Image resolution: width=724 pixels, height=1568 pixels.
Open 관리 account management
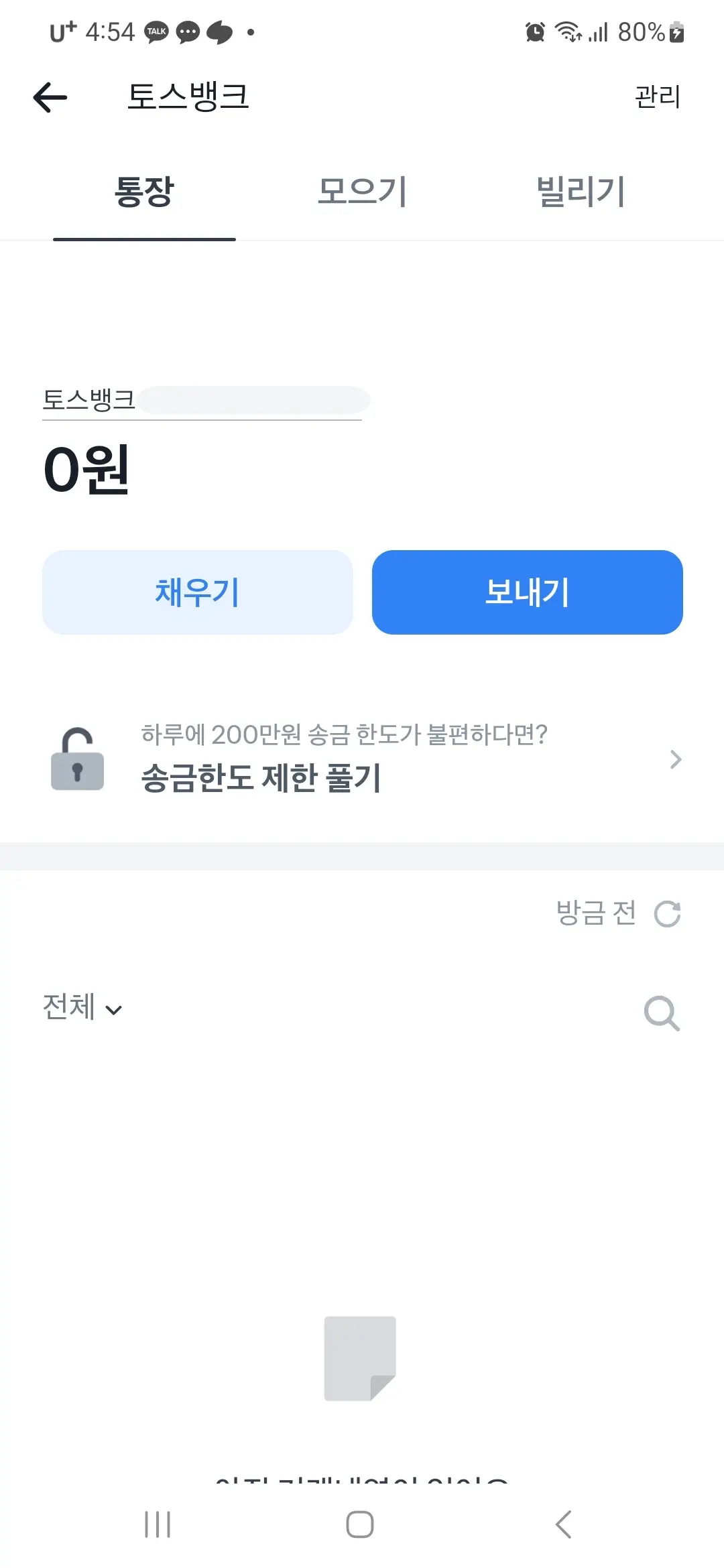(658, 98)
